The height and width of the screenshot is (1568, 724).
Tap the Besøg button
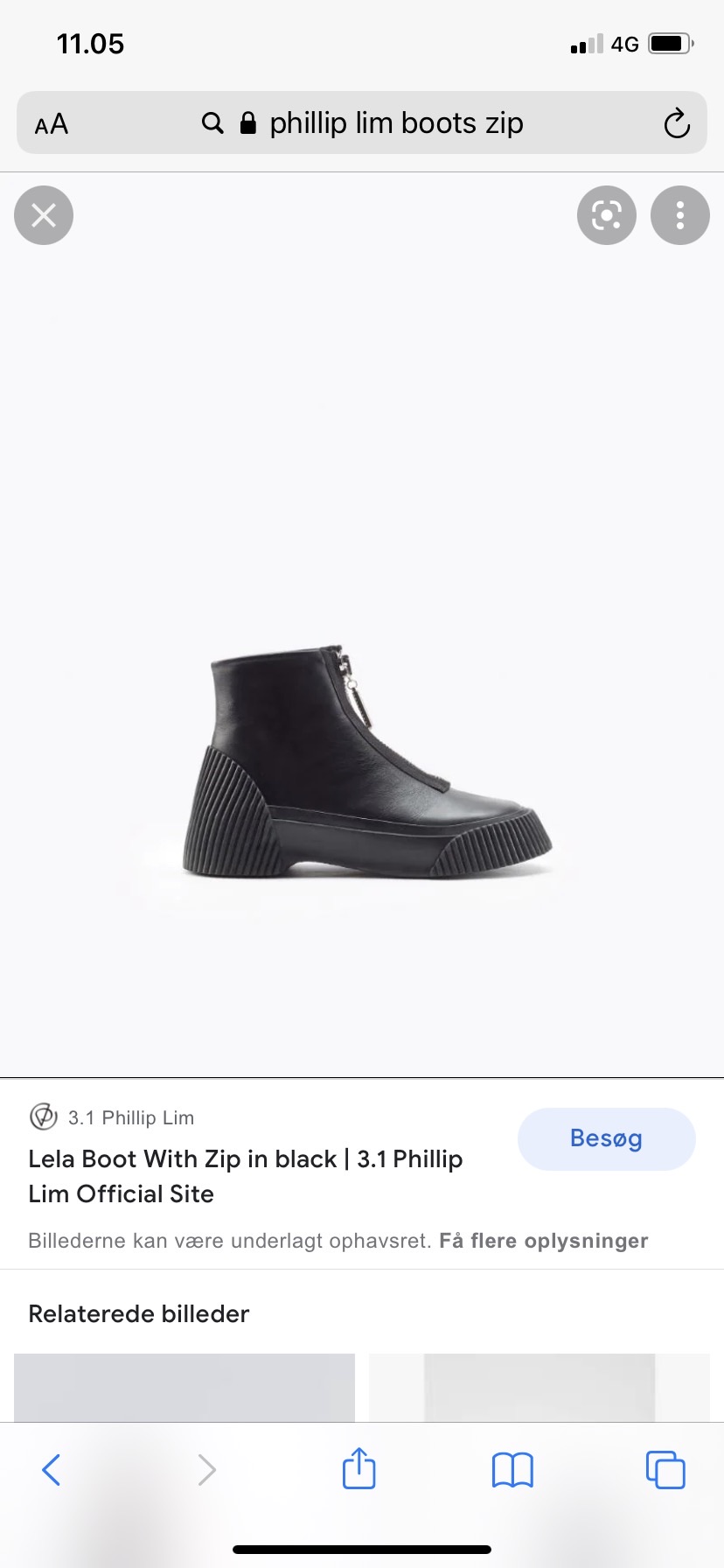[x=606, y=1138]
